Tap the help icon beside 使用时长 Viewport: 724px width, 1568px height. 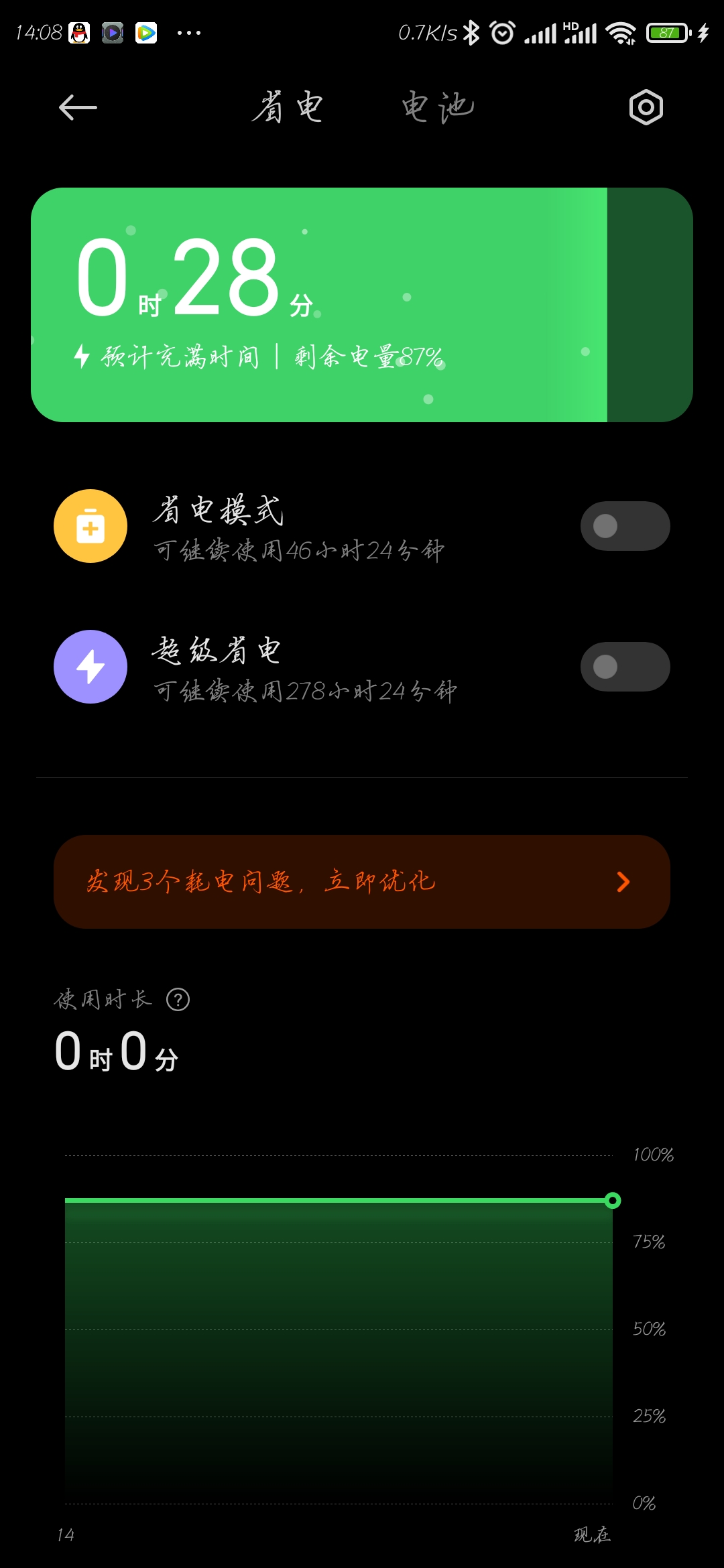pyautogui.click(x=178, y=1000)
